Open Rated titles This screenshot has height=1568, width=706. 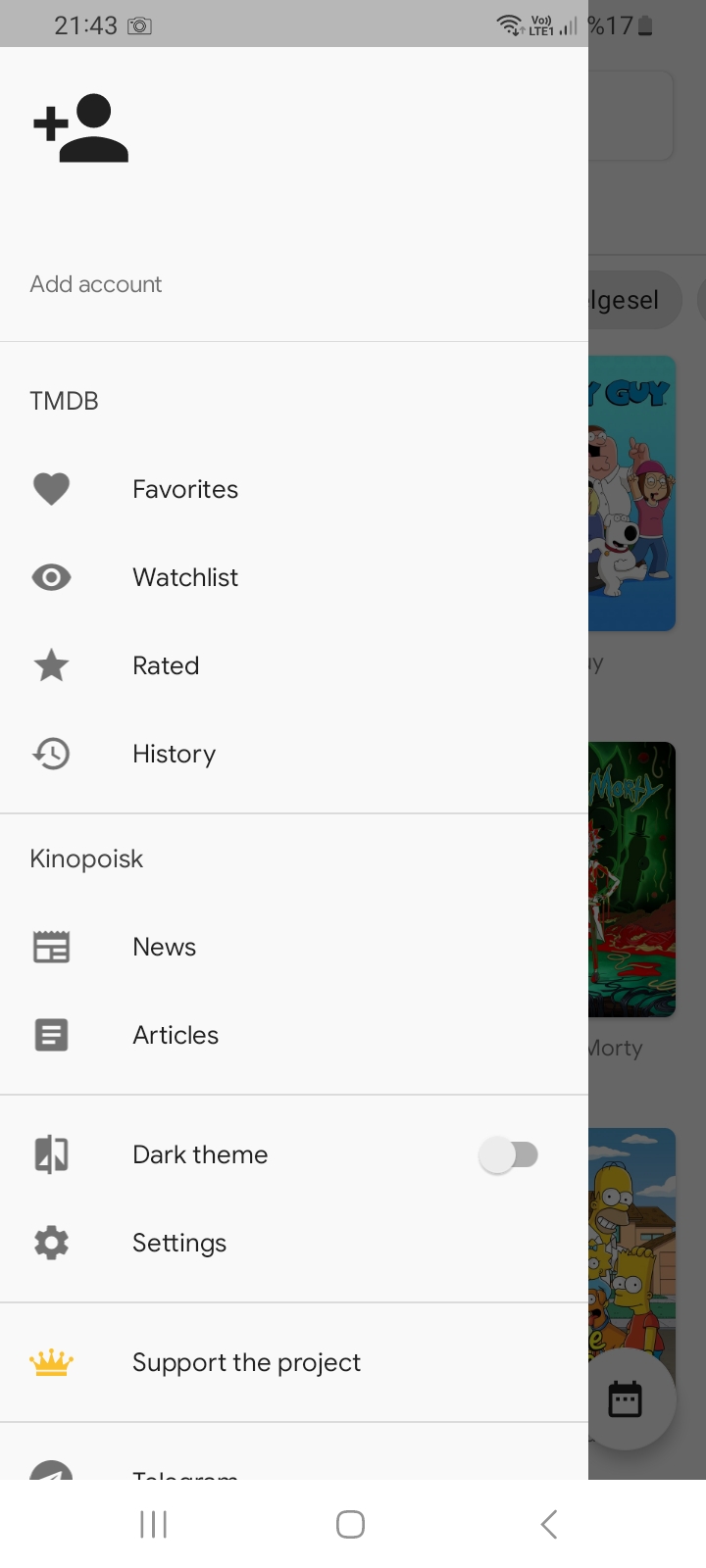tap(294, 665)
